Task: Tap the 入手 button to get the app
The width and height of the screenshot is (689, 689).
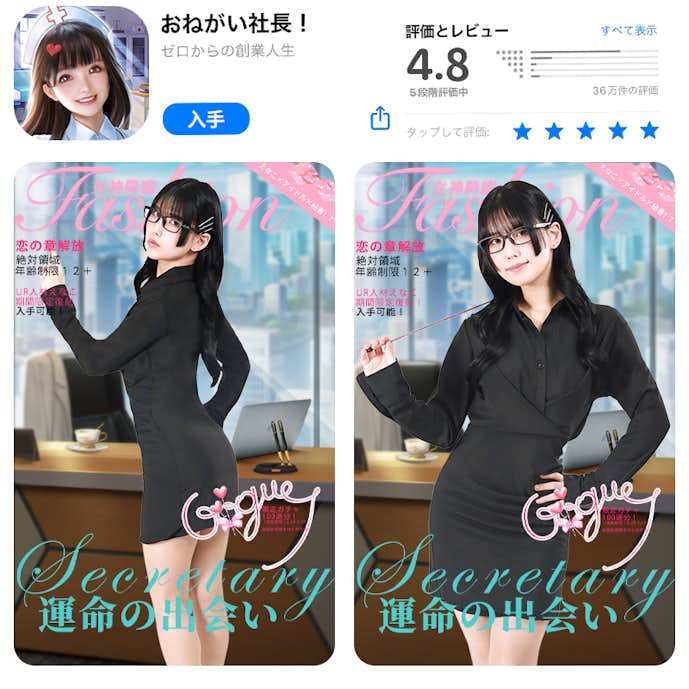Action: (205, 118)
